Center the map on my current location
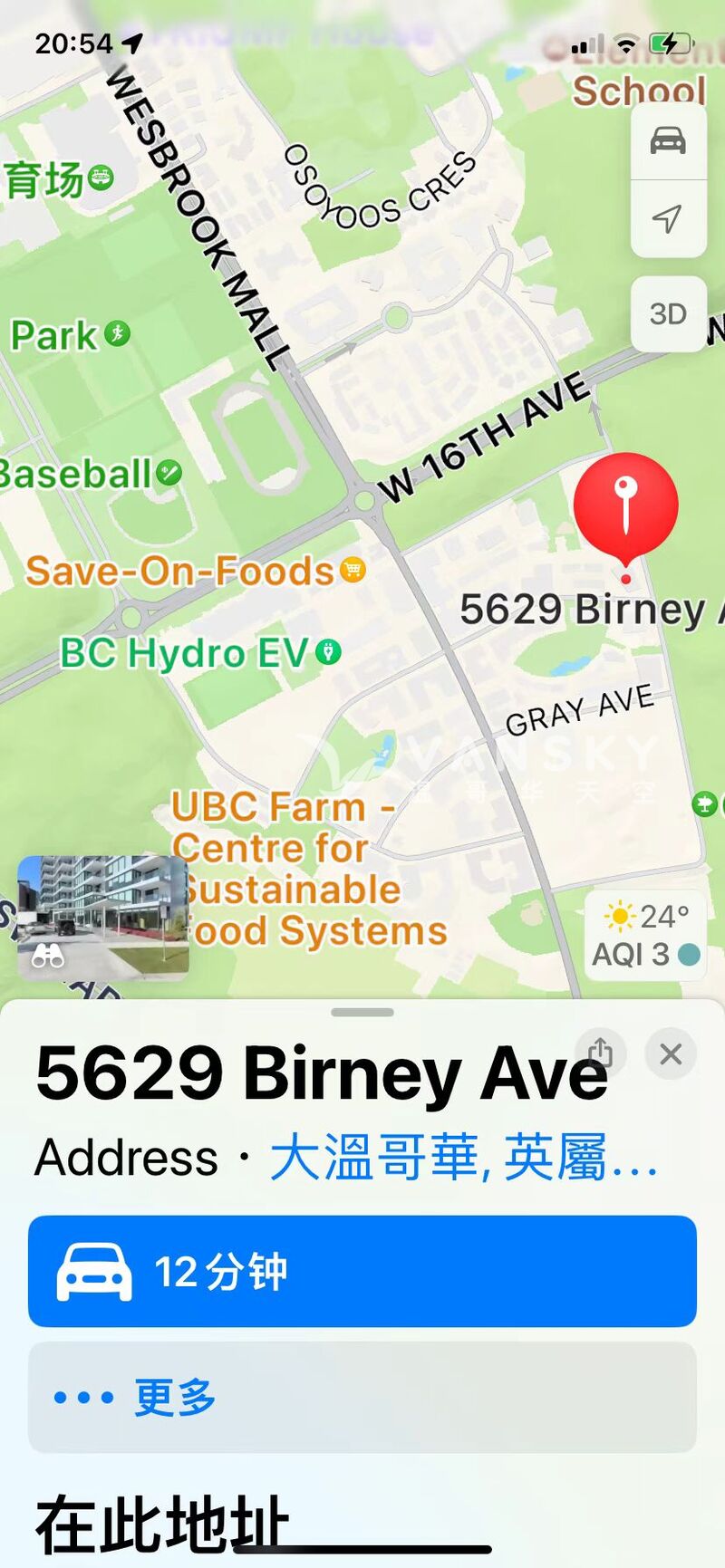 (x=668, y=218)
